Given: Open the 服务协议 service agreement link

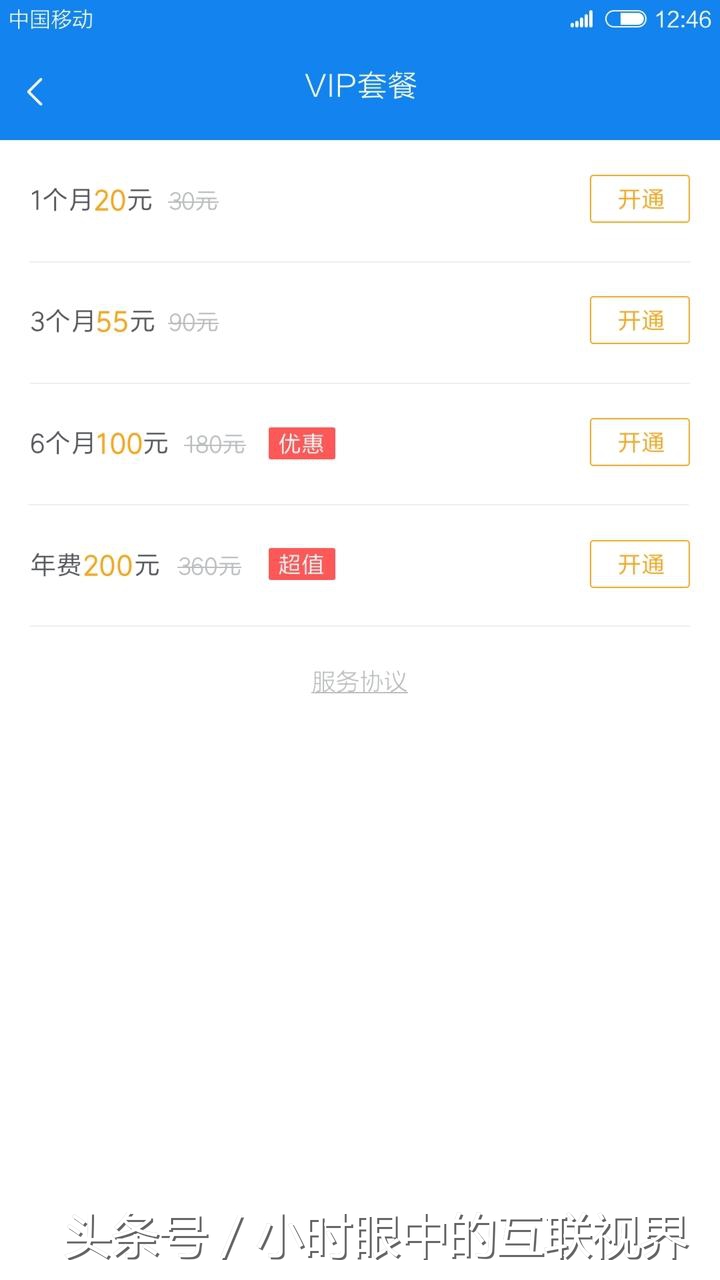Looking at the screenshot, I should [x=360, y=682].
